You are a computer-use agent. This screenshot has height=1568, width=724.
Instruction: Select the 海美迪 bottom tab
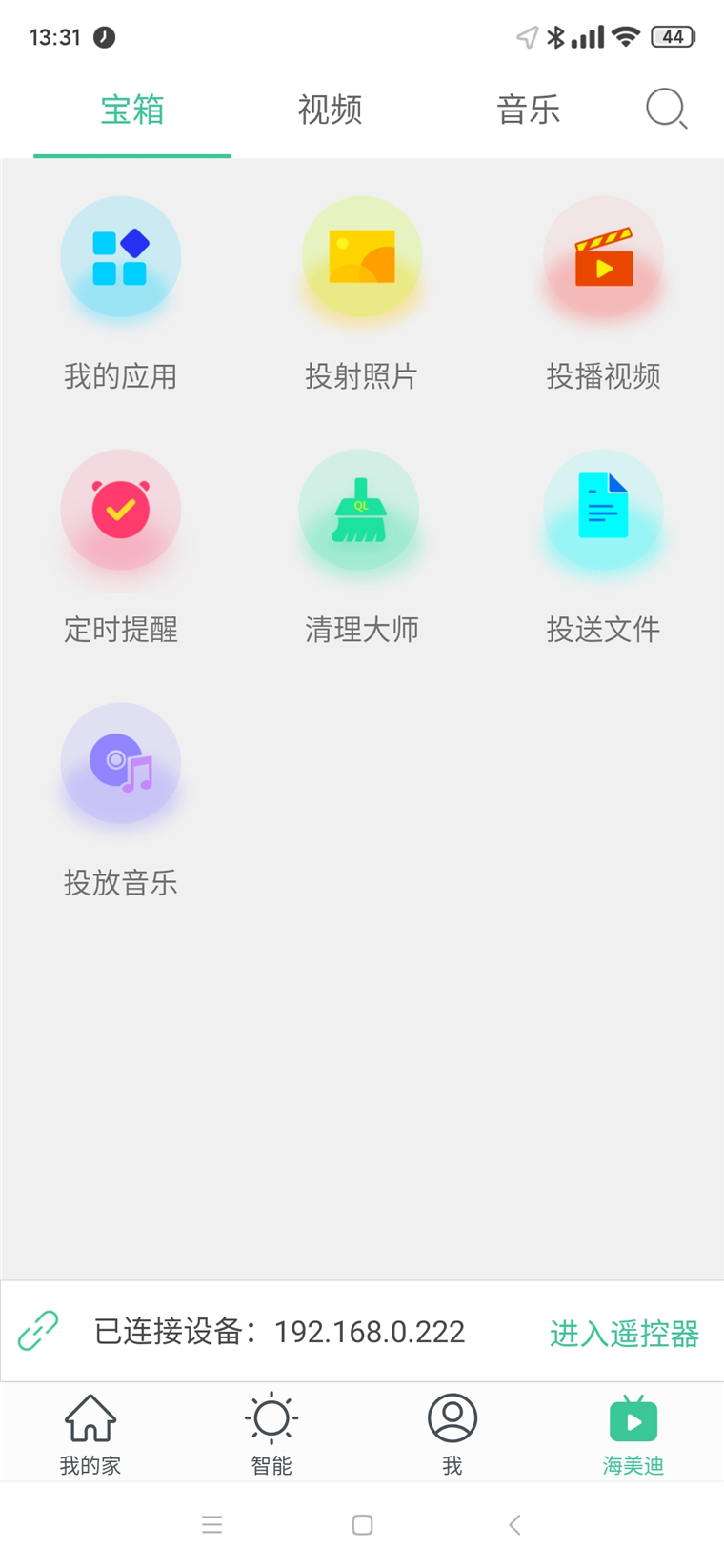point(633,1434)
